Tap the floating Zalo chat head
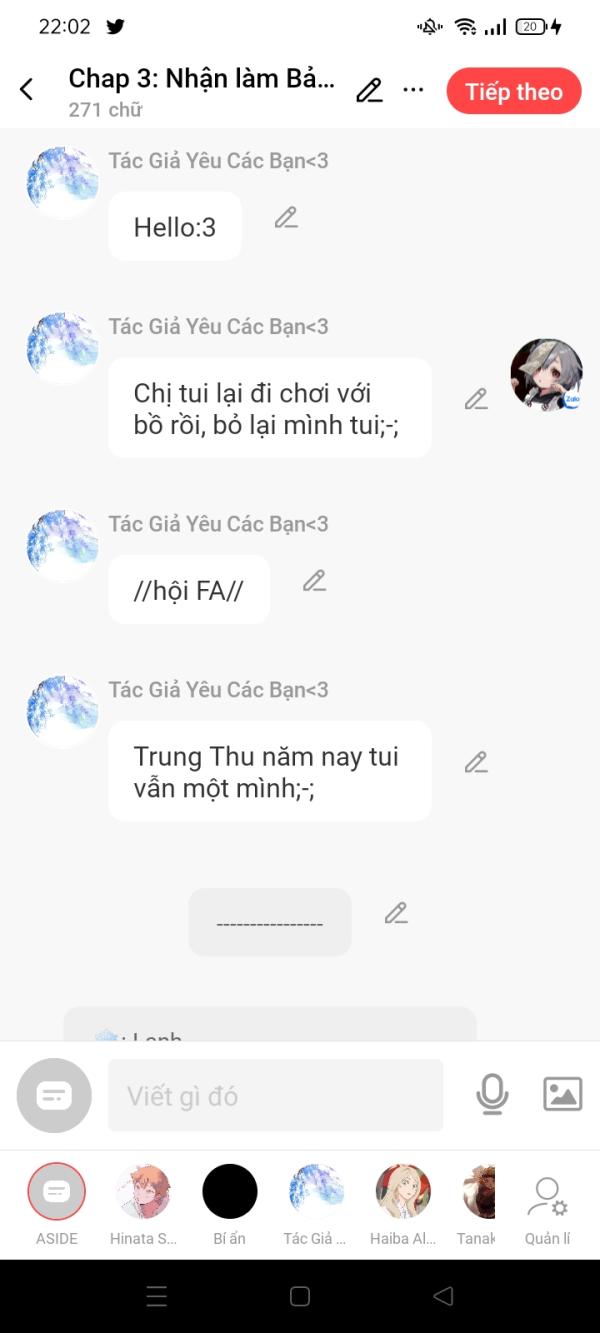This screenshot has height=1333, width=600. (x=546, y=374)
